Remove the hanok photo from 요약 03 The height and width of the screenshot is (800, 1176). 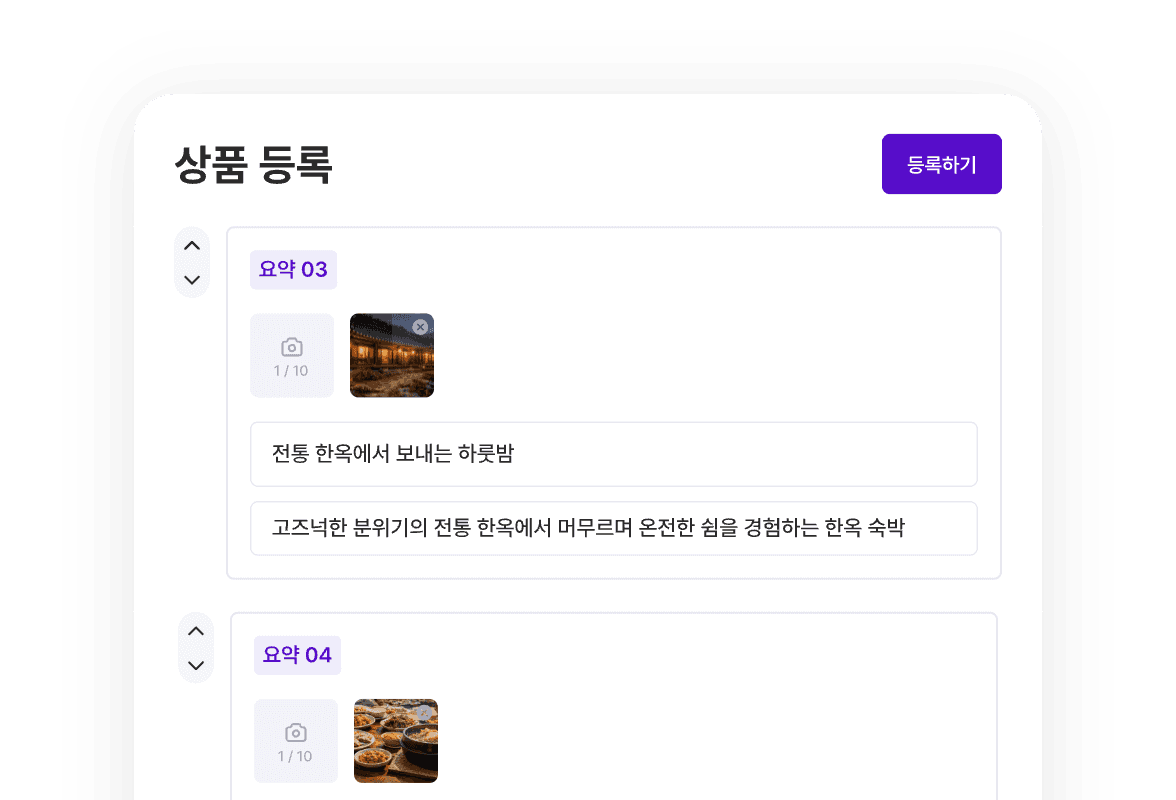pyautogui.click(x=420, y=327)
